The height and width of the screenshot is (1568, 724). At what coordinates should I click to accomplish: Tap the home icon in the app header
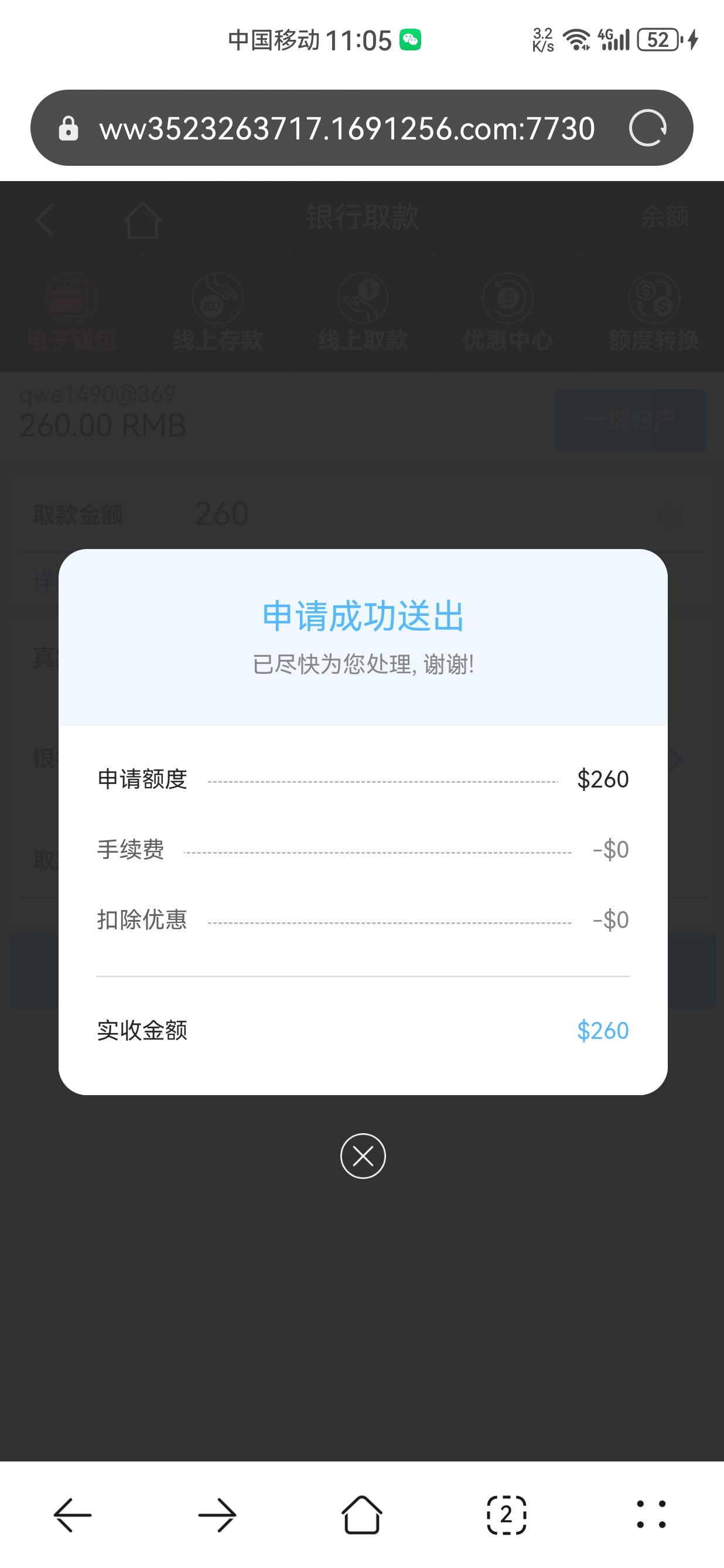(x=142, y=220)
